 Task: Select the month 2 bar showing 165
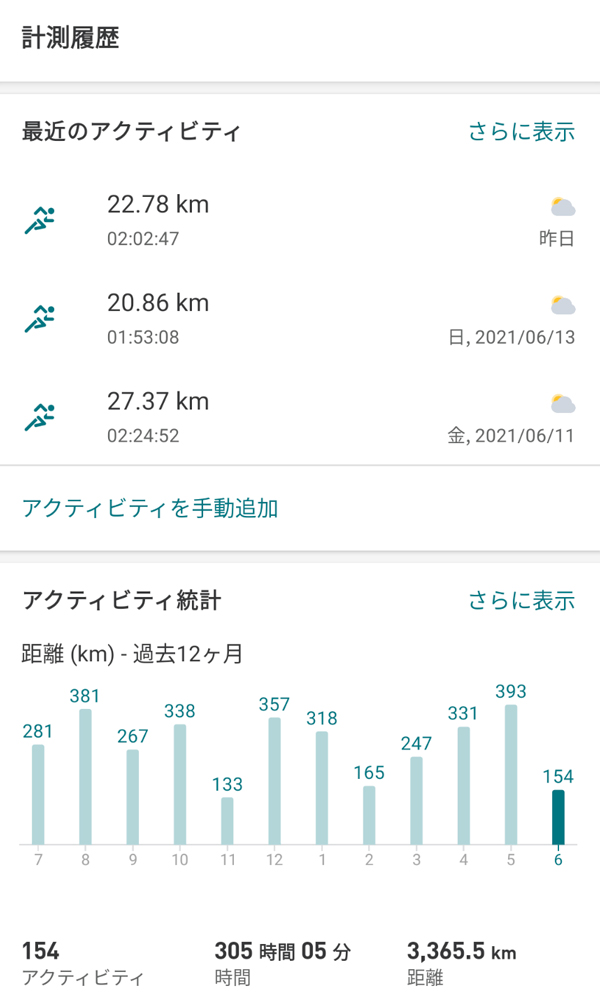(x=369, y=814)
